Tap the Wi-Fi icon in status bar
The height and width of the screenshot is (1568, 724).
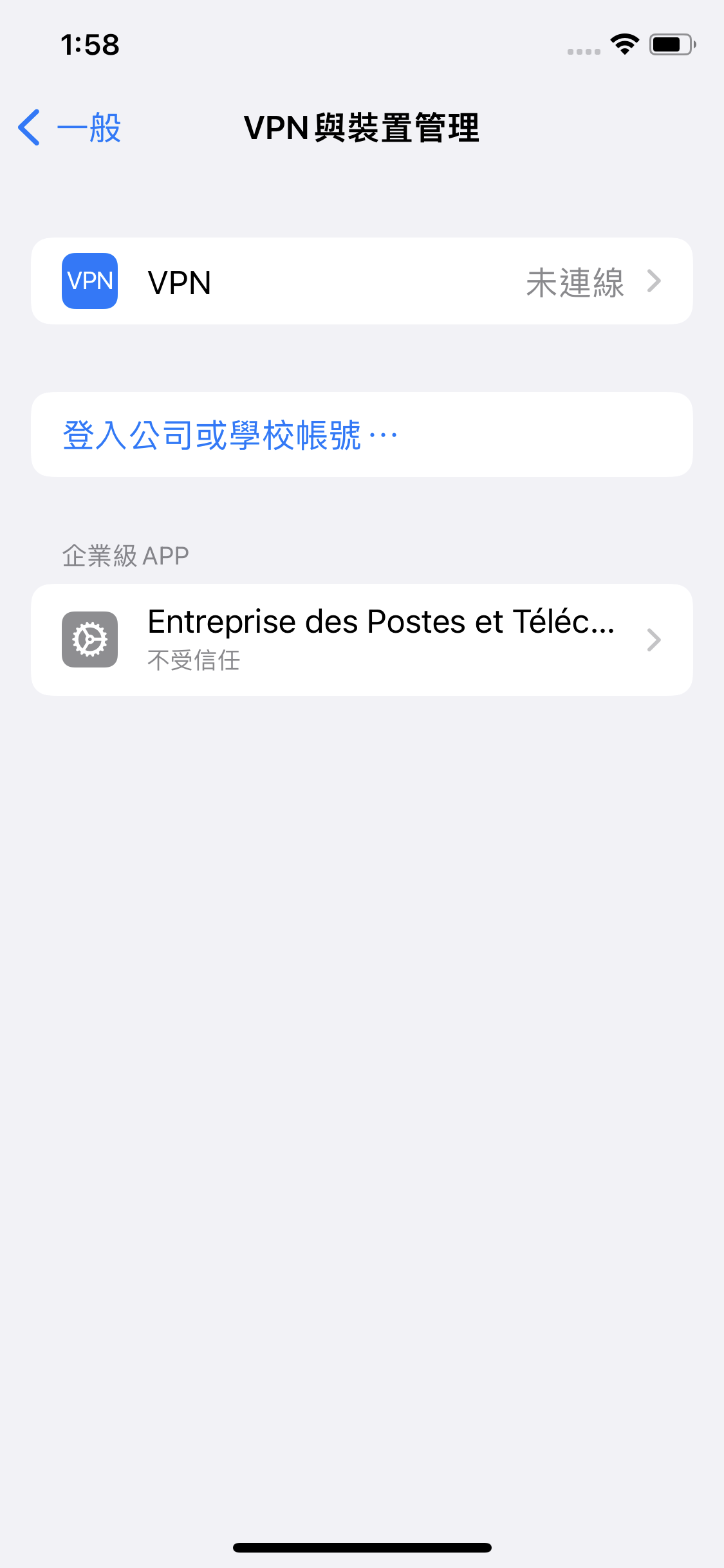click(622, 44)
